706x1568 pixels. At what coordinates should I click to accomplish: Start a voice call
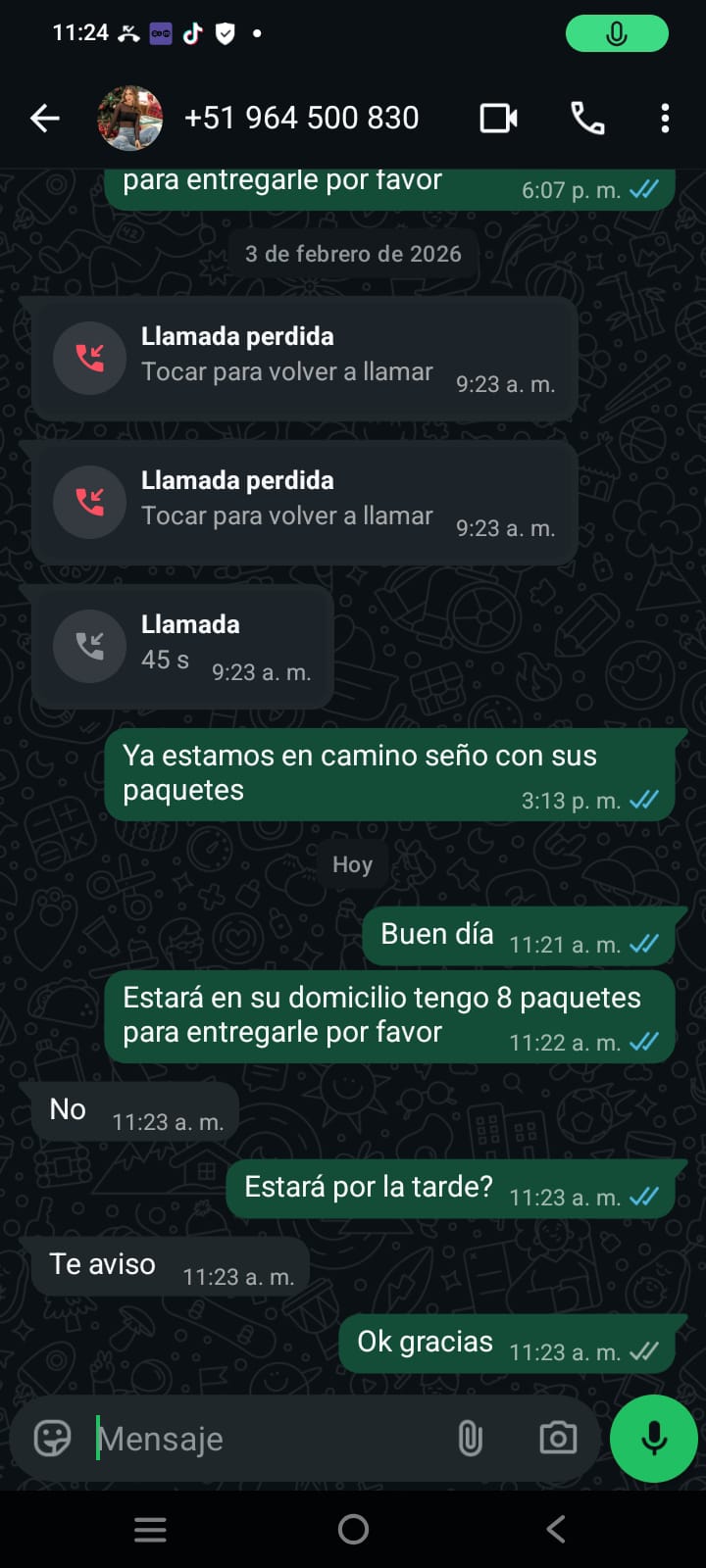pos(587,119)
